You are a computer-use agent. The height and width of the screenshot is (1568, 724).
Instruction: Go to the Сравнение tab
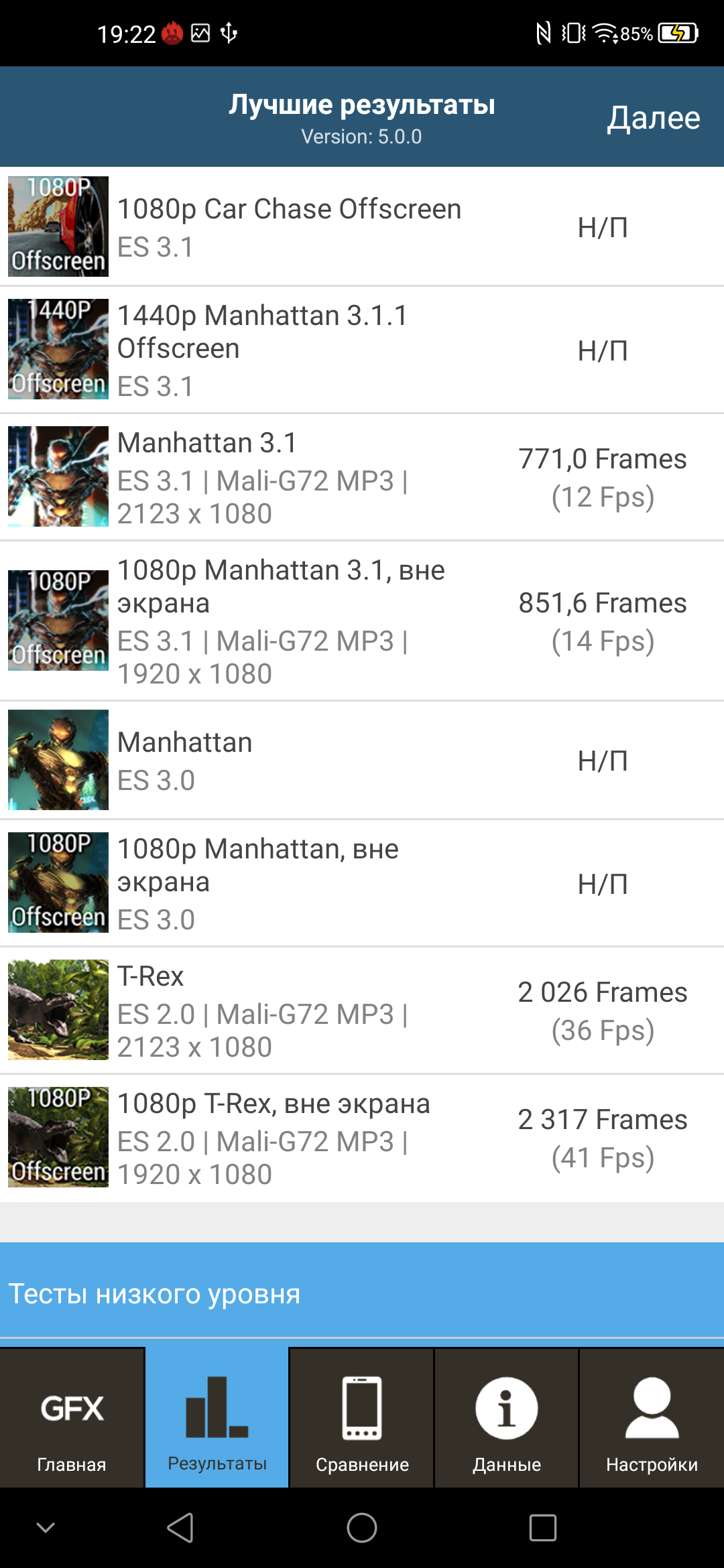click(x=362, y=1418)
